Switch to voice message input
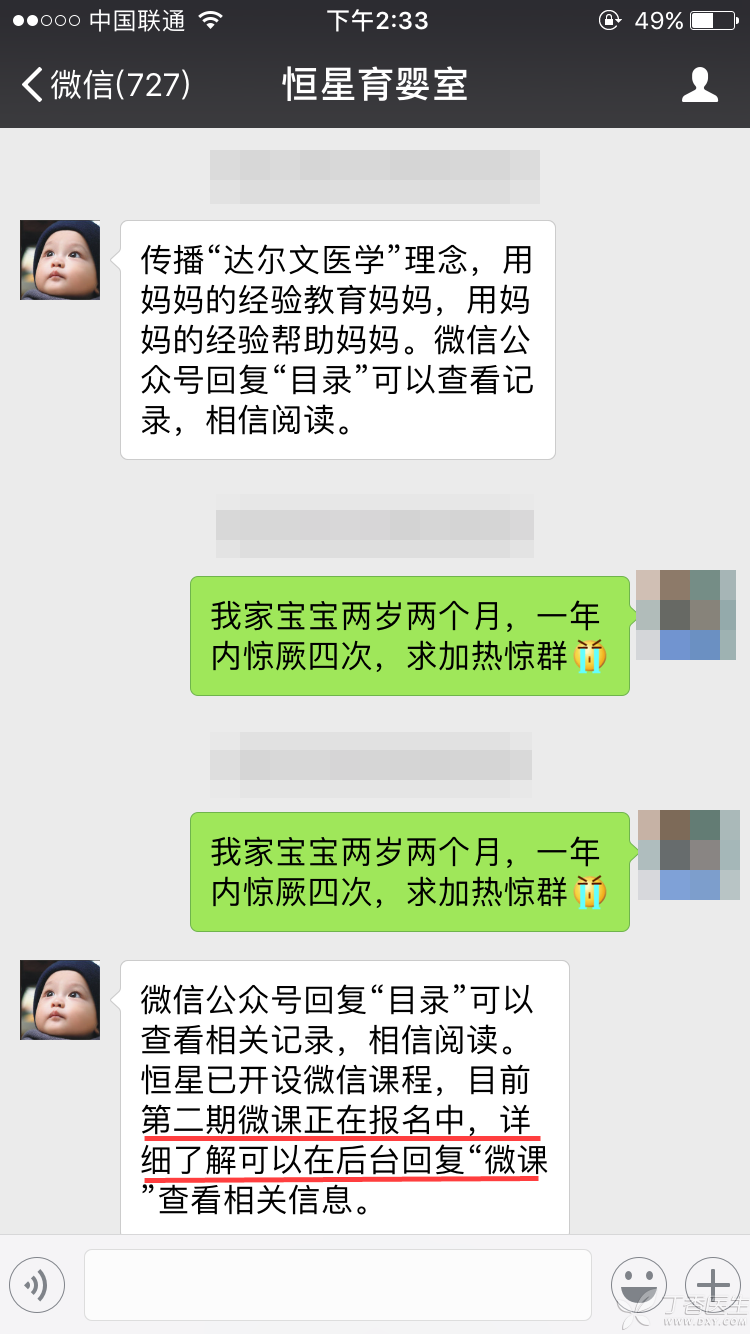 pos(37,1284)
